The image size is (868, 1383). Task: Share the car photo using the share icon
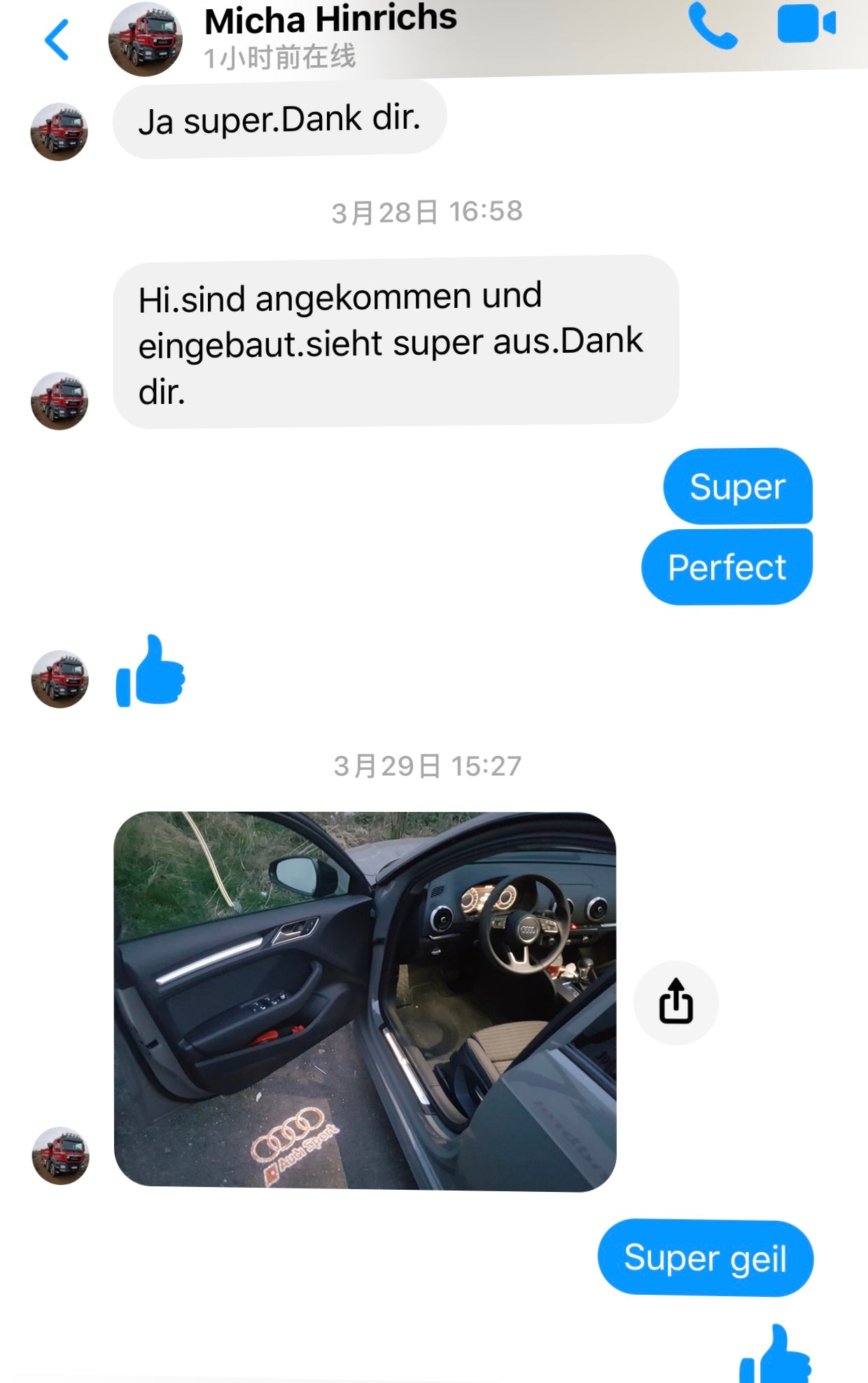click(675, 1002)
